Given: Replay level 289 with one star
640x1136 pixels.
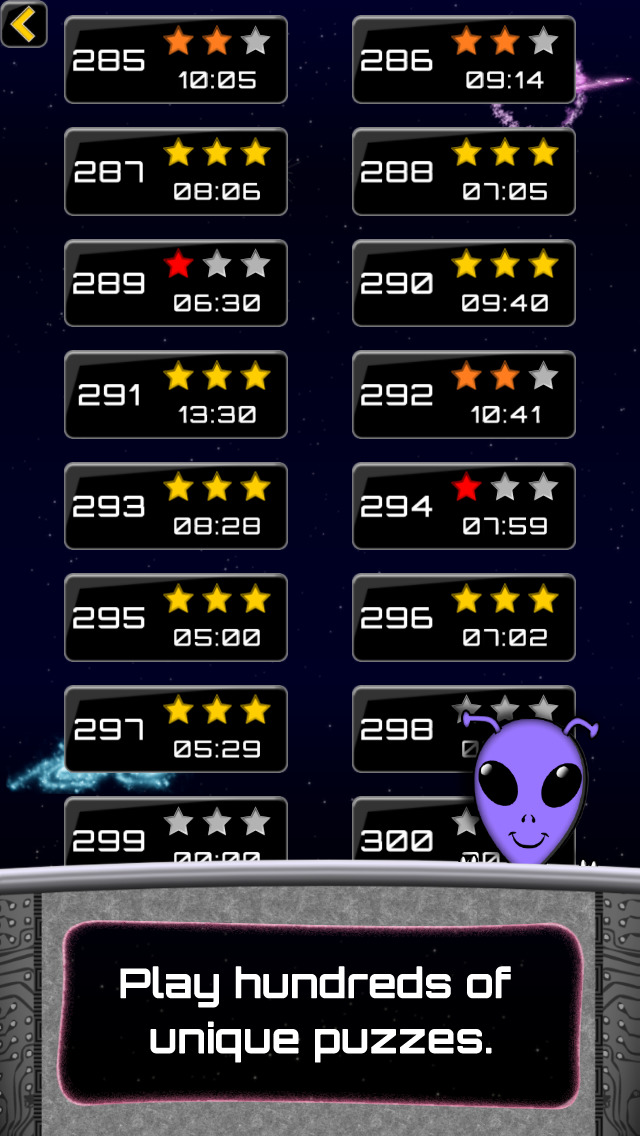Looking at the screenshot, I should coord(176,283).
